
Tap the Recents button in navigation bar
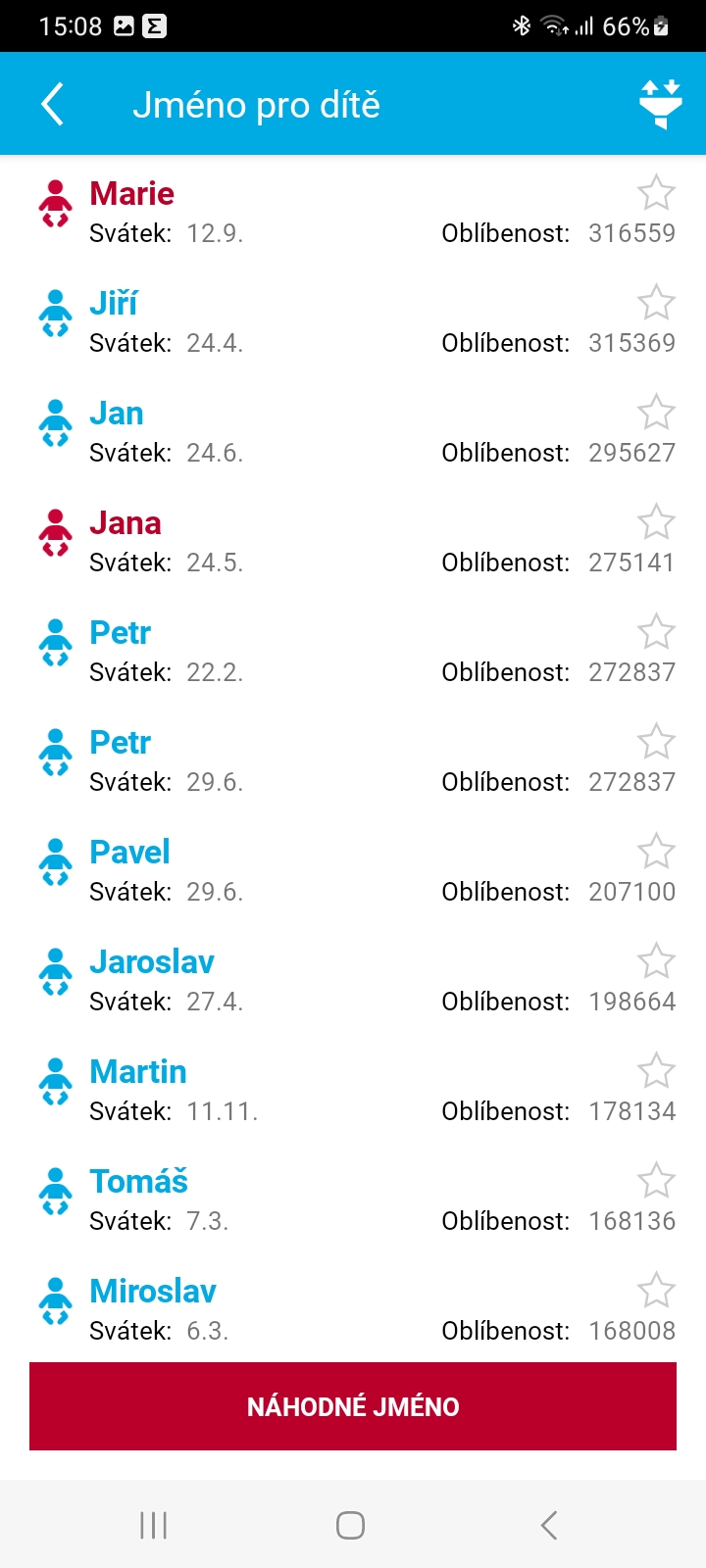pos(153,1525)
